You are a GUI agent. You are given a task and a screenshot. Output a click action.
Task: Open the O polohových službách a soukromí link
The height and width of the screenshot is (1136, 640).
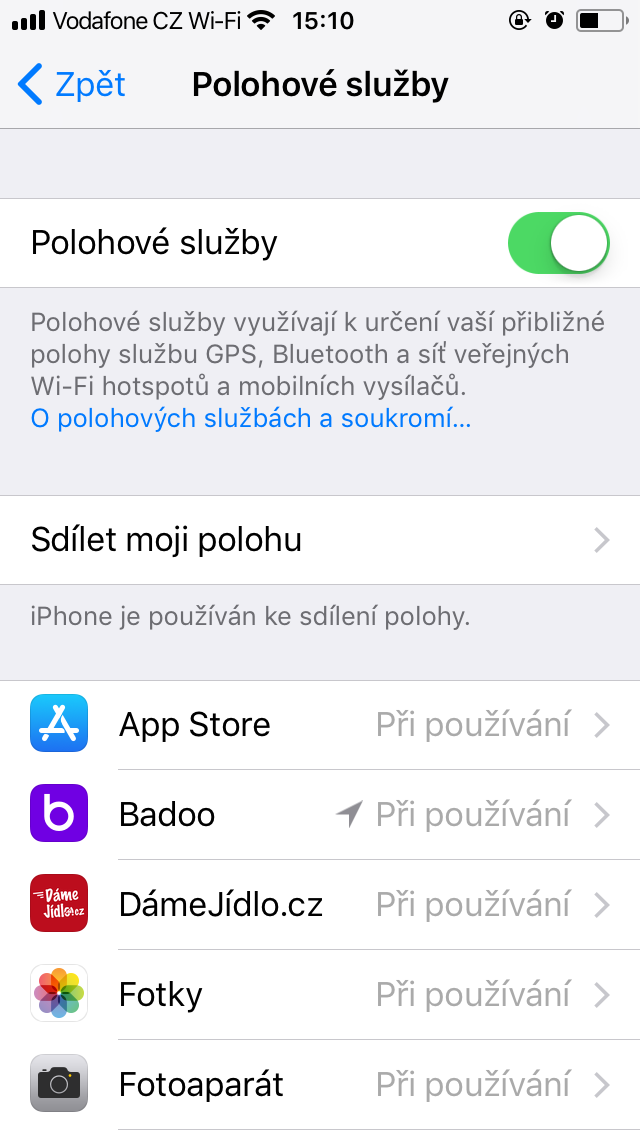point(251,418)
